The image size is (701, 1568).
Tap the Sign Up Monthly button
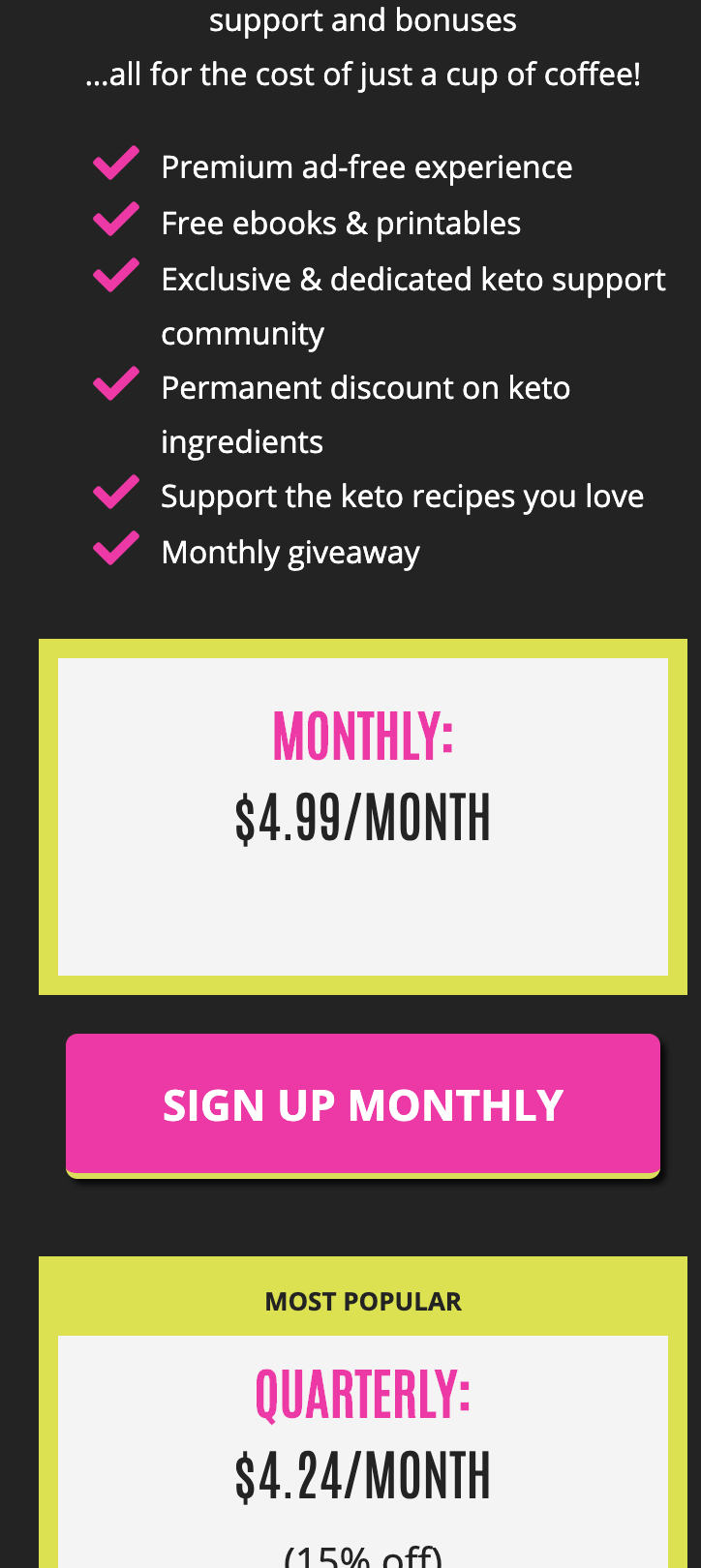point(363,1104)
